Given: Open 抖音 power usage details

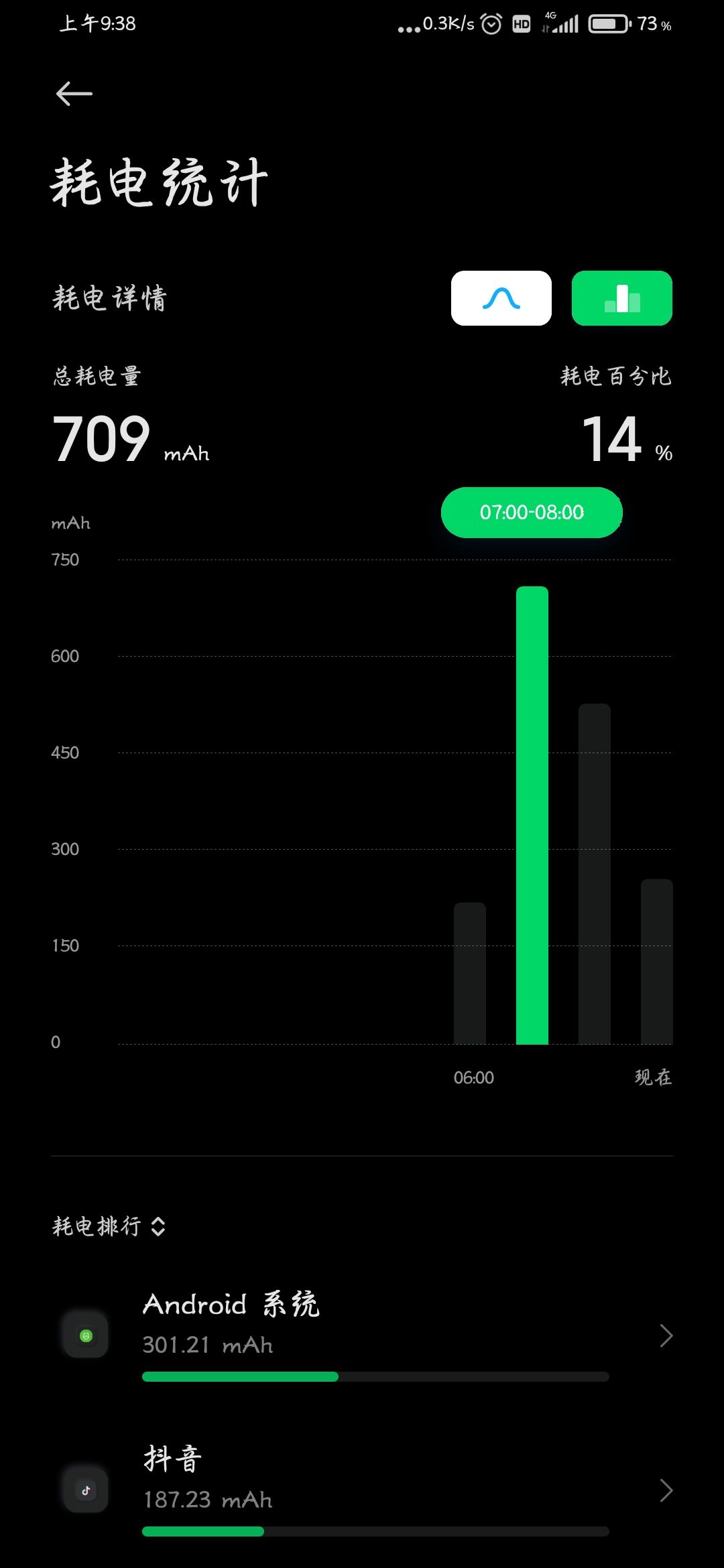Looking at the screenshot, I should point(362,1490).
